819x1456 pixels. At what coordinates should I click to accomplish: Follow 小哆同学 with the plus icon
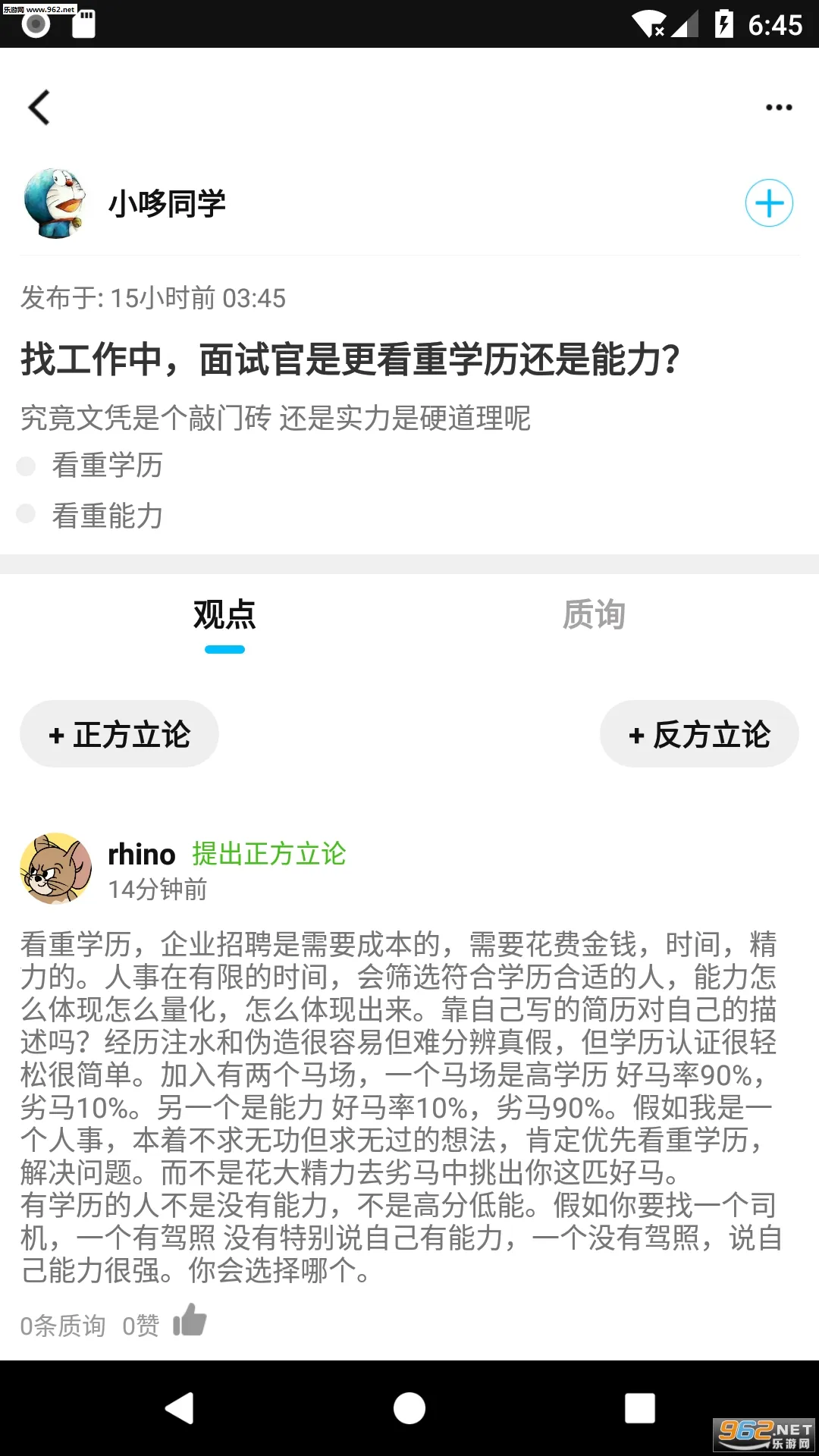(x=768, y=203)
